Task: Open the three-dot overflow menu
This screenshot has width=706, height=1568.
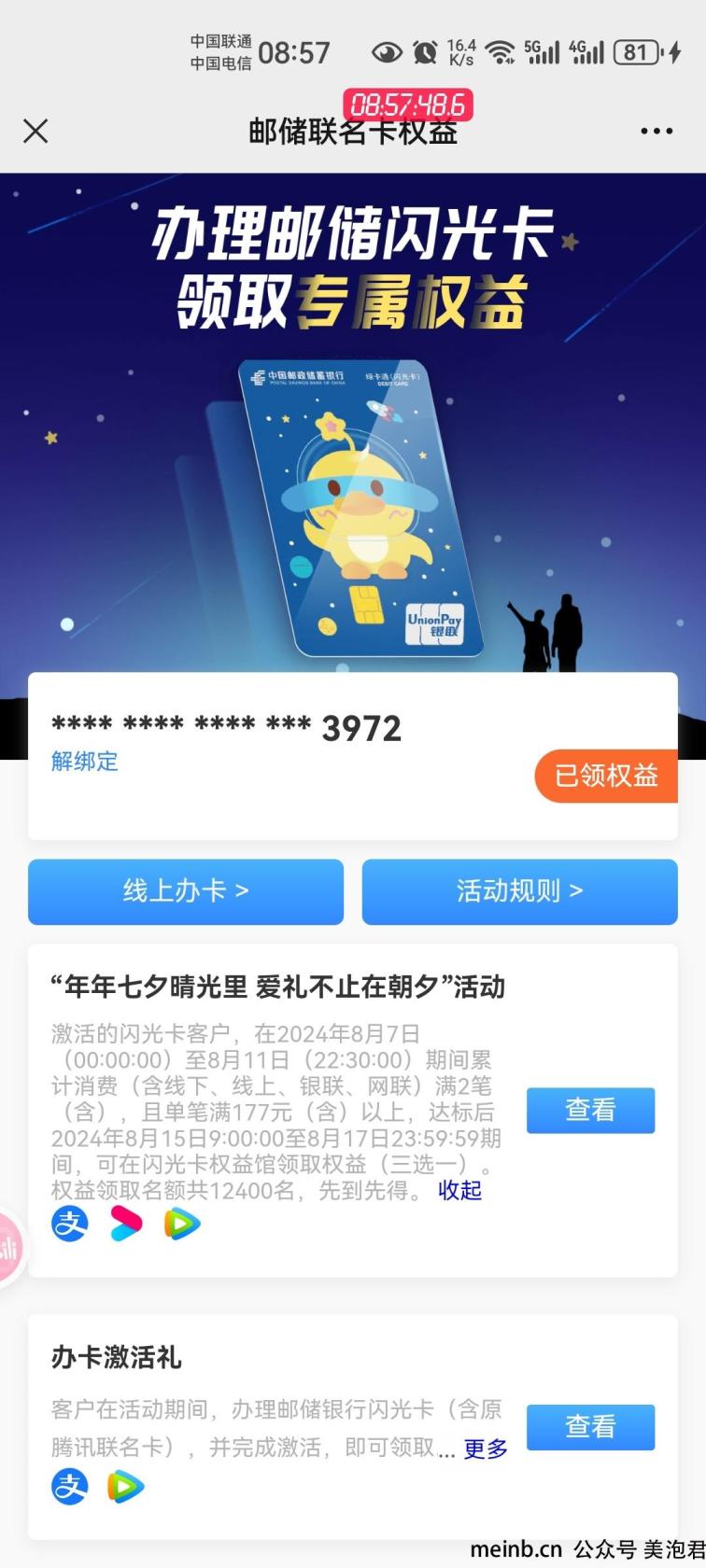Action: coord(657,132)
